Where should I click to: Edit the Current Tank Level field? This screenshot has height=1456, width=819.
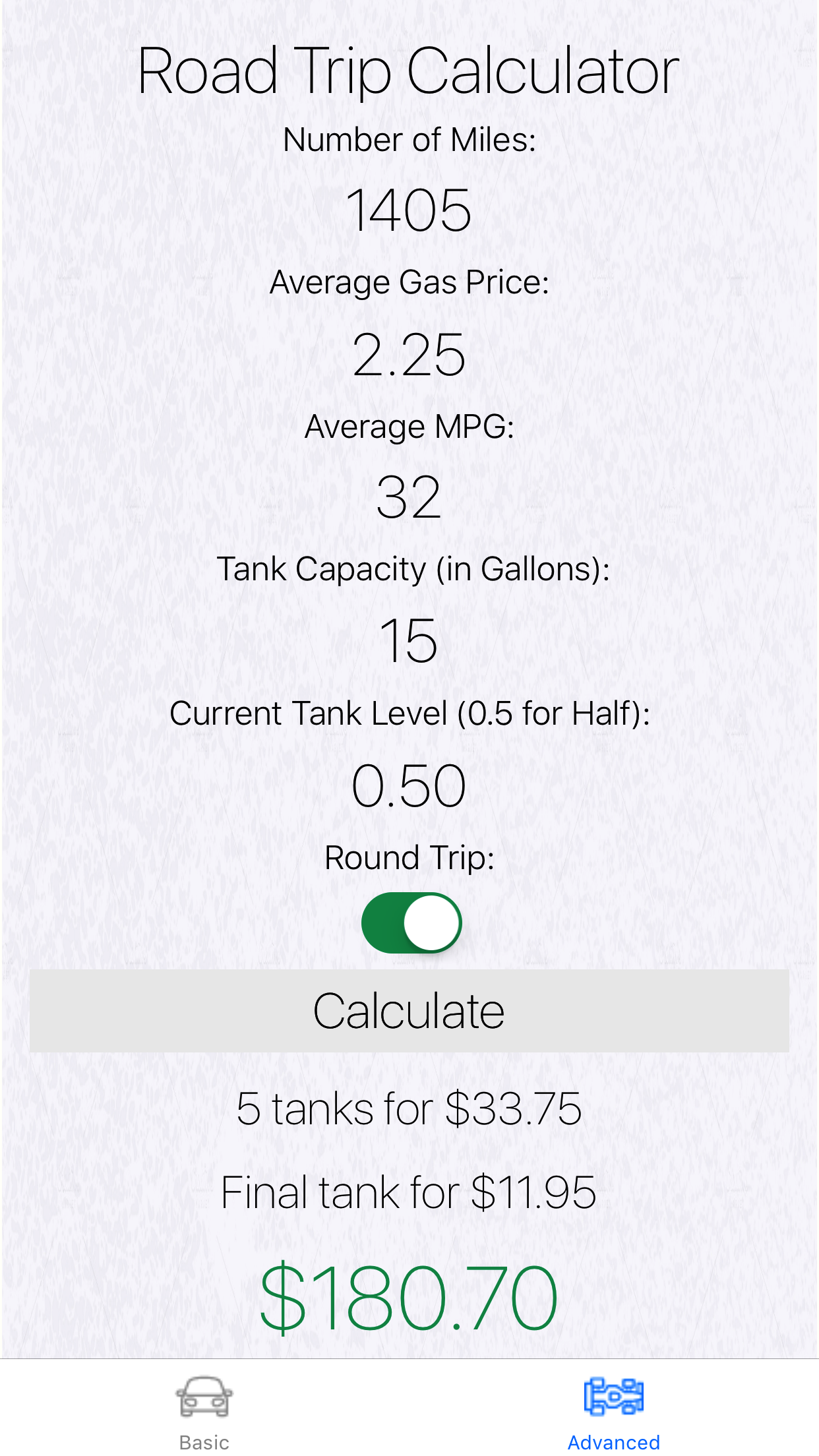tap(409, 785)
